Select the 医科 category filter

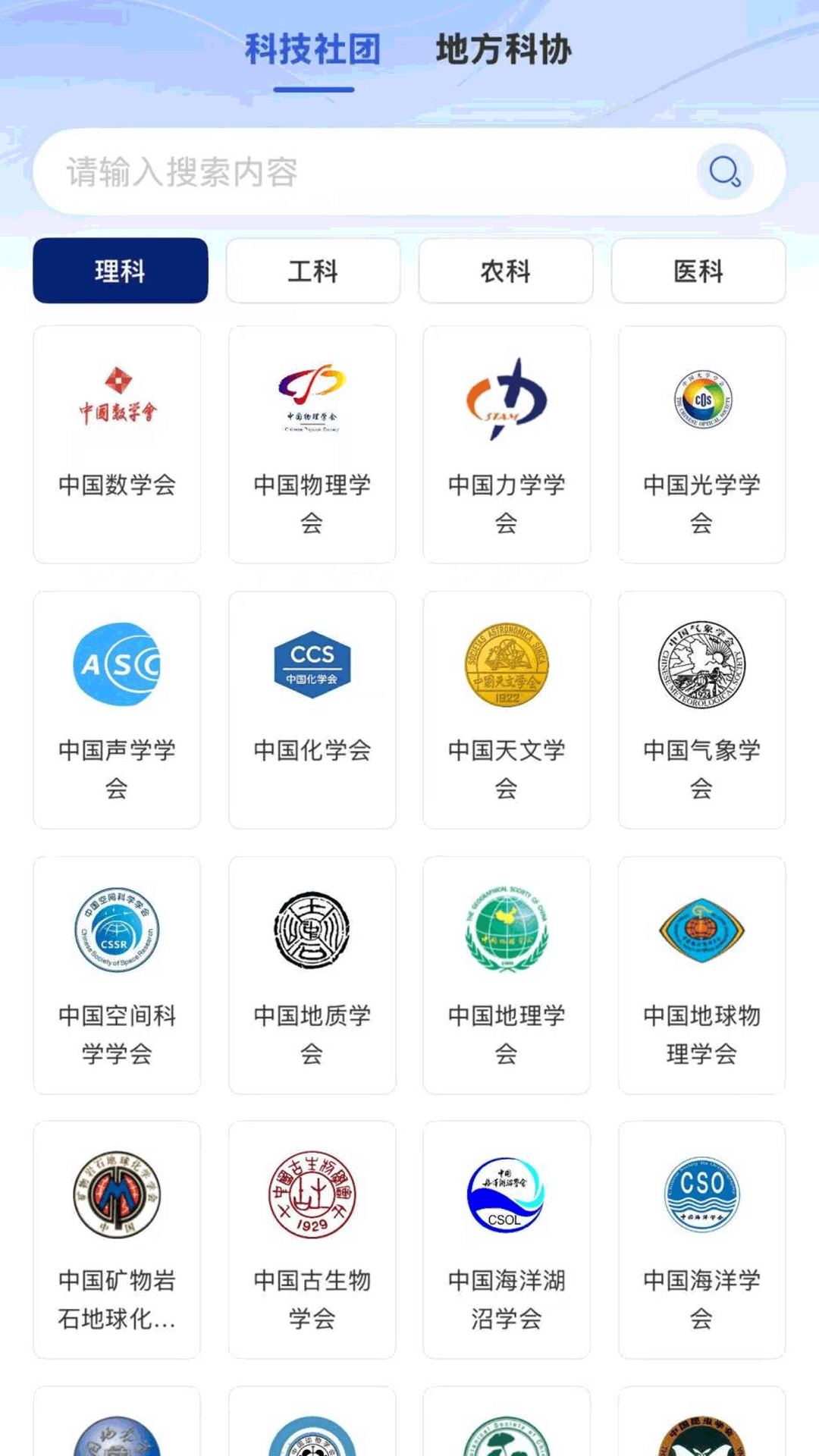tap(699, 271)
